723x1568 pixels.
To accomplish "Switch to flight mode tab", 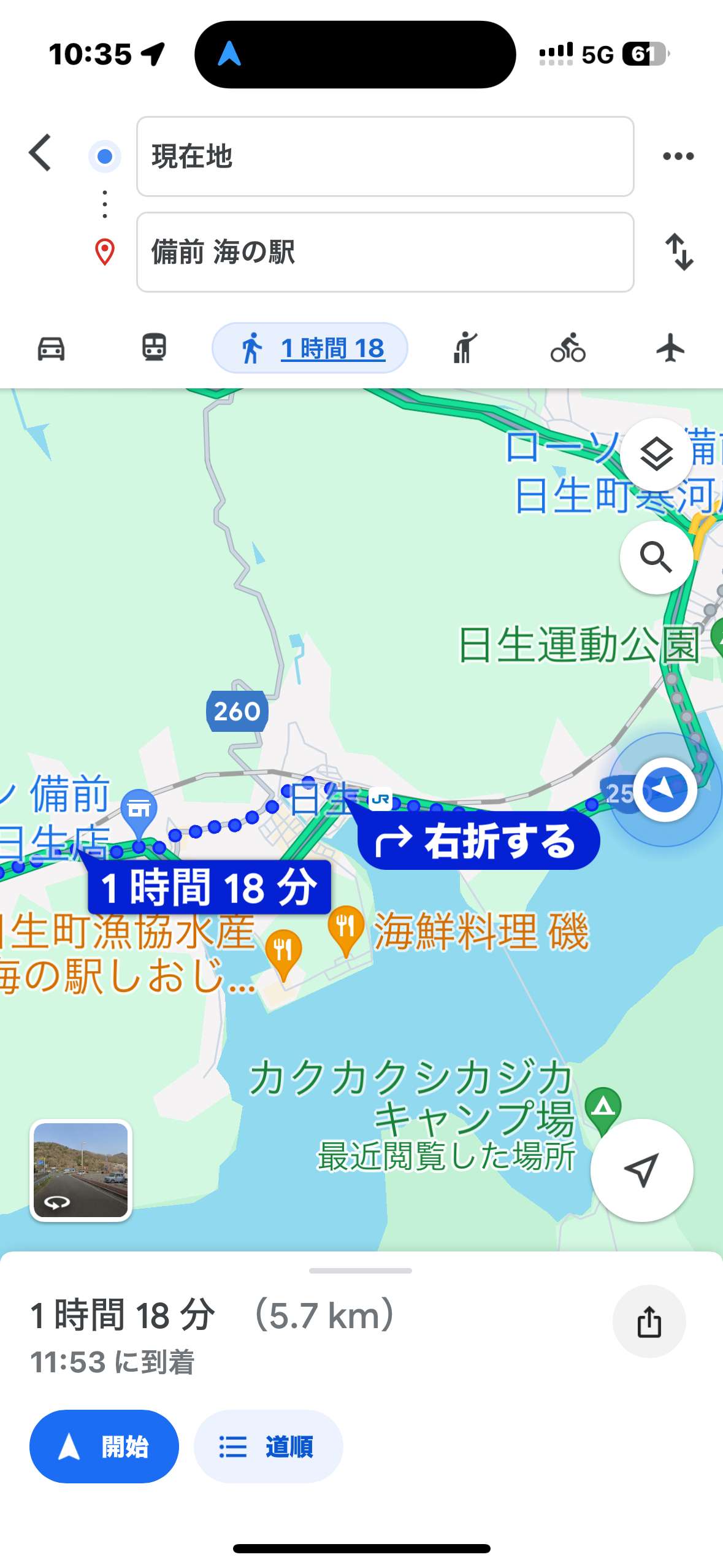I will tap(670, 348).
